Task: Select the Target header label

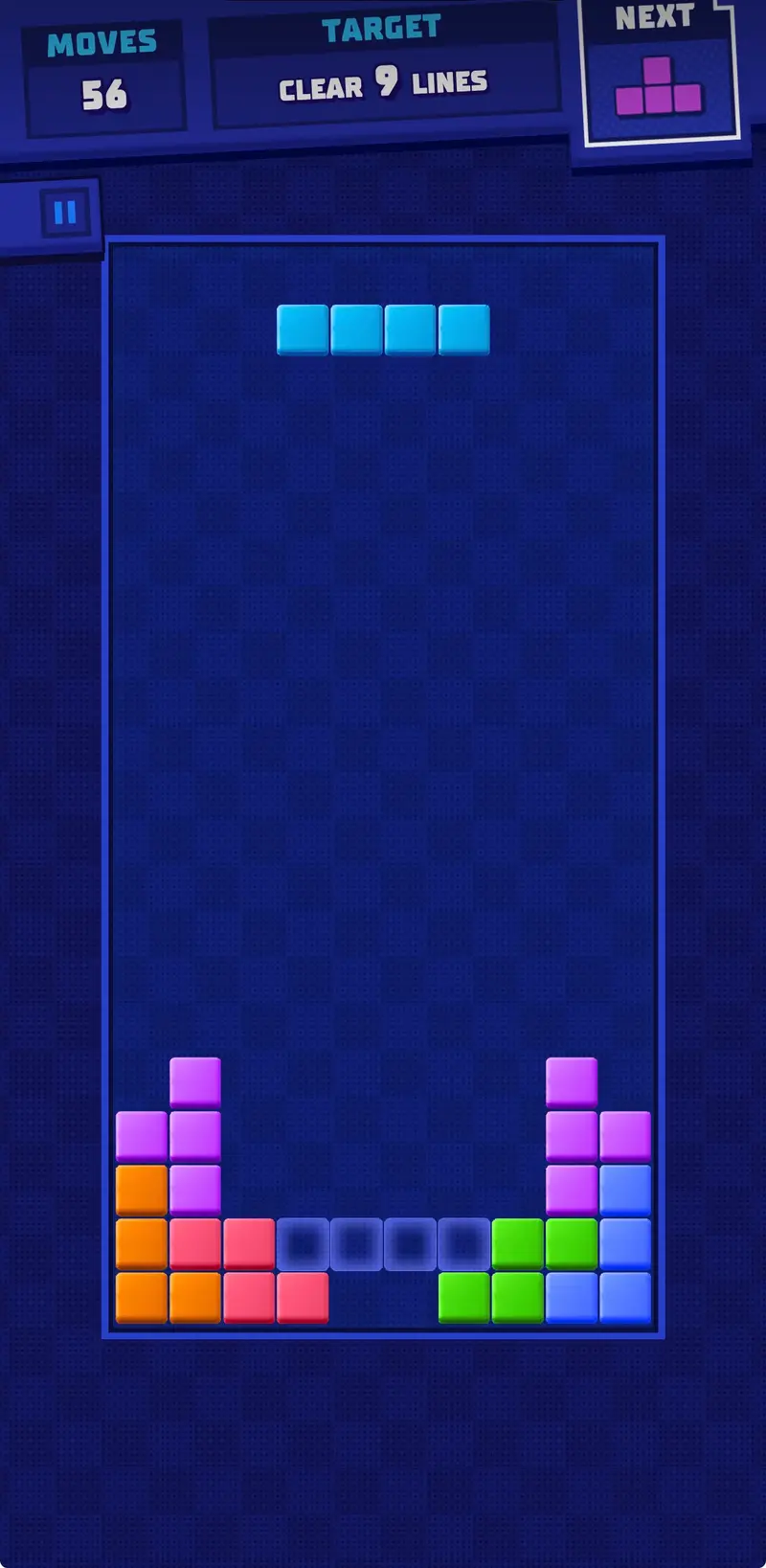Action: tap(383, 29)
